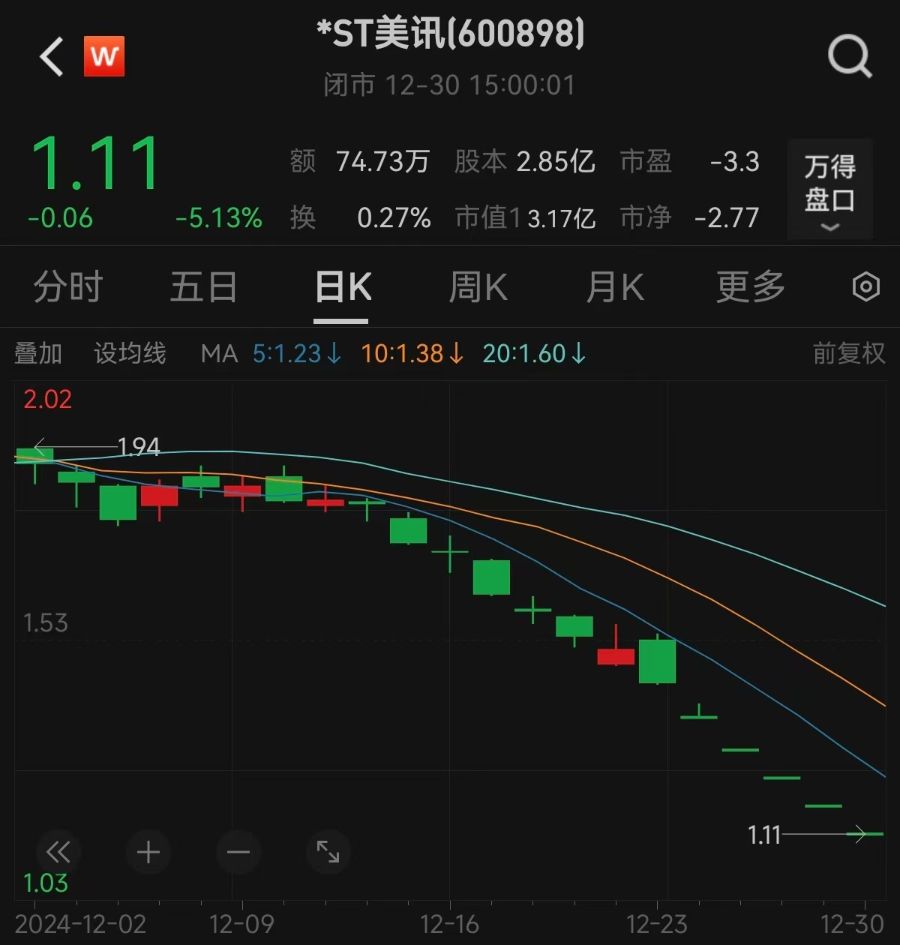Click the double-left chevron icon above the date axis
Screen dimensions: 900x945
pos(58,852)
